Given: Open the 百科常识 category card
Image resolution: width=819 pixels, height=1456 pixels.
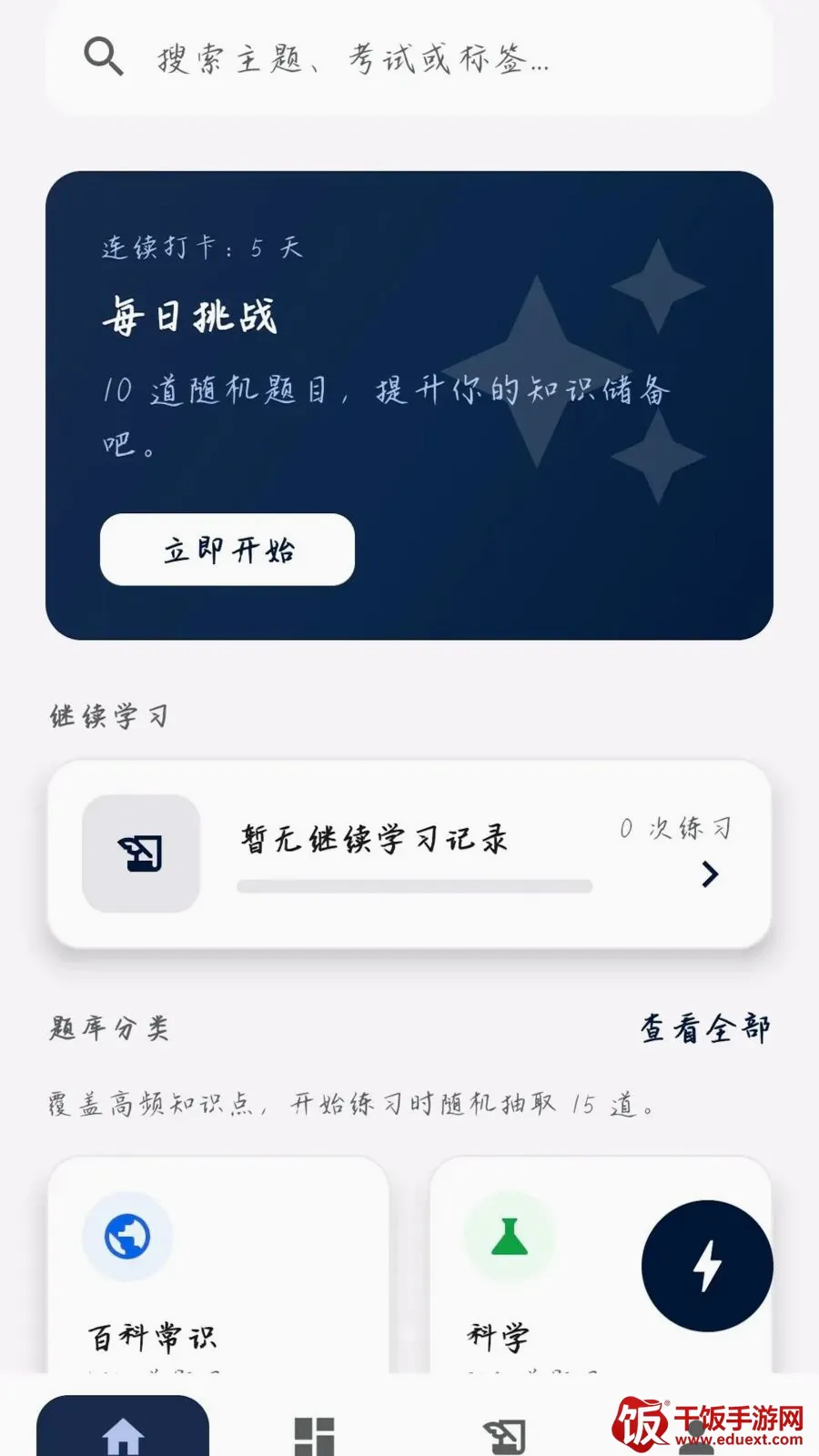Looking at the screenshot, I should [x=218, y=1265].
